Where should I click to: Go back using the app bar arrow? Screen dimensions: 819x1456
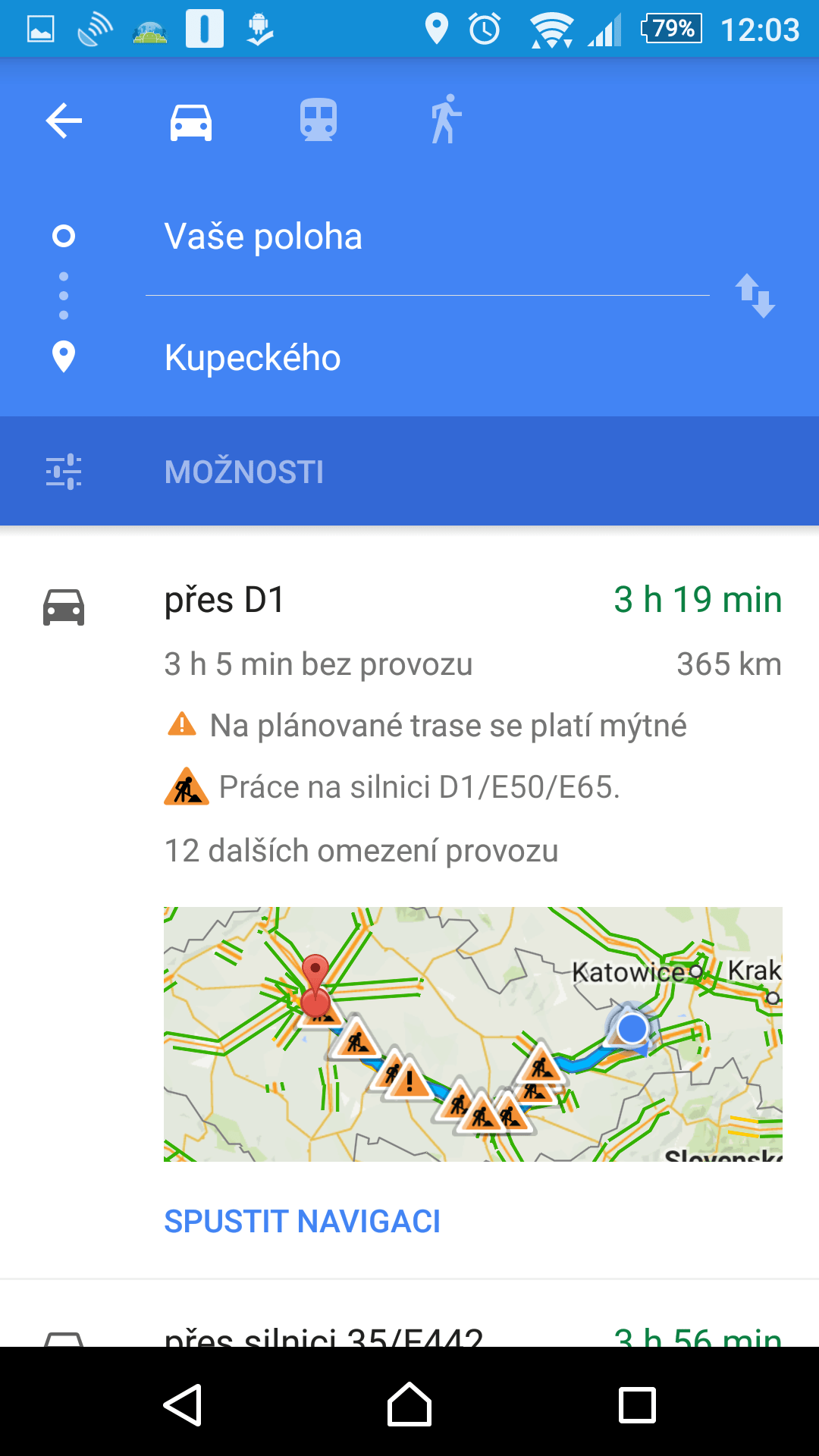pyautogui.click(x=64, y=121)
